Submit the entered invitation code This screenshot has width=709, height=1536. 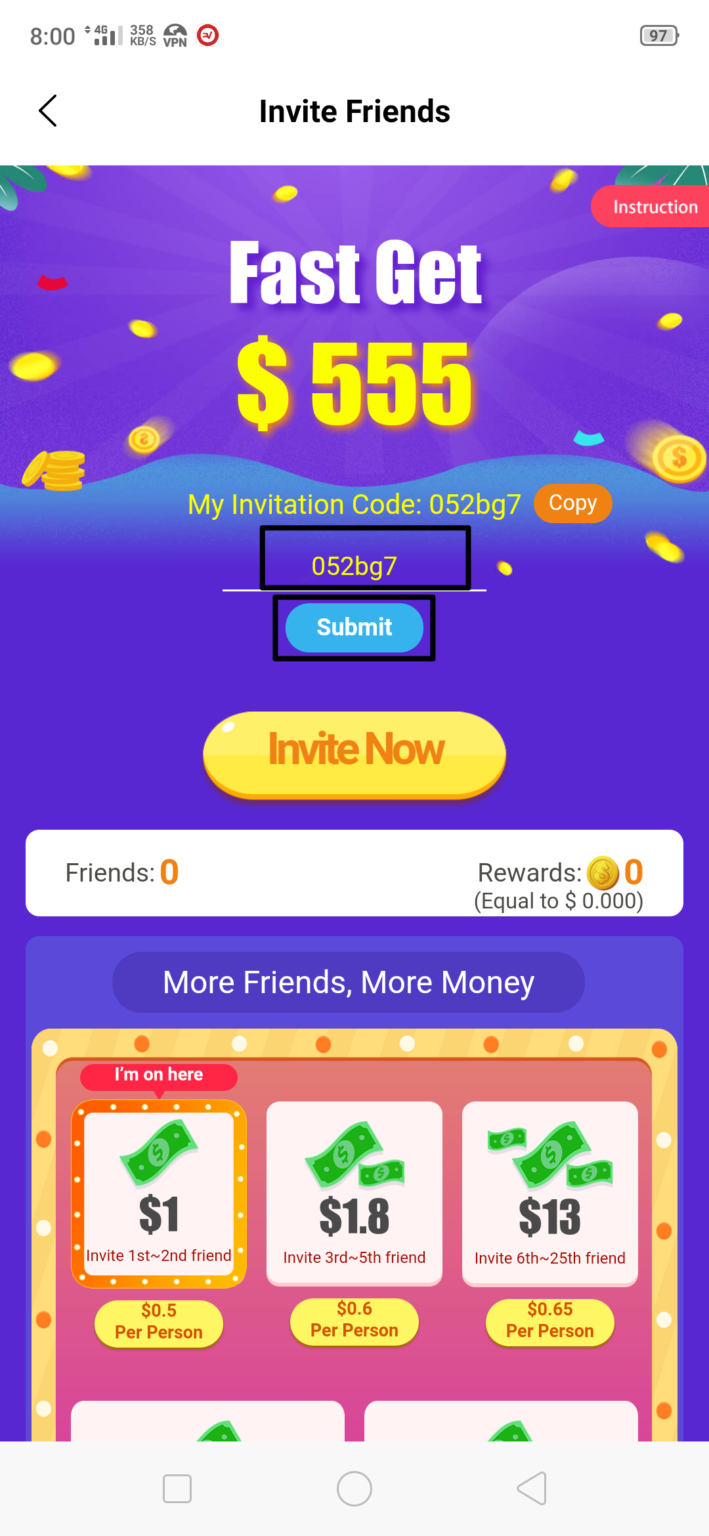pos(354,627)
